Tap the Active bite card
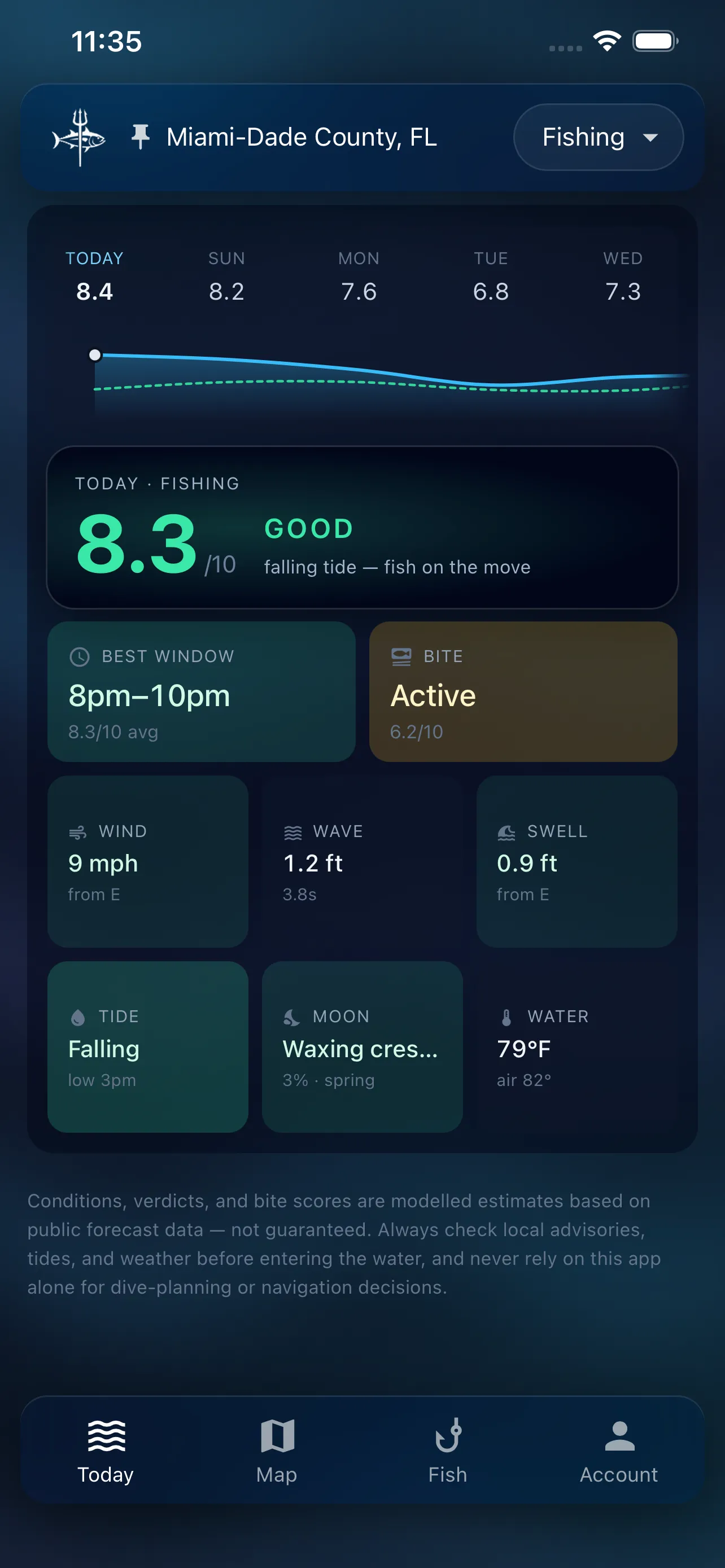Screen dimensions: 725x1568 523,691
